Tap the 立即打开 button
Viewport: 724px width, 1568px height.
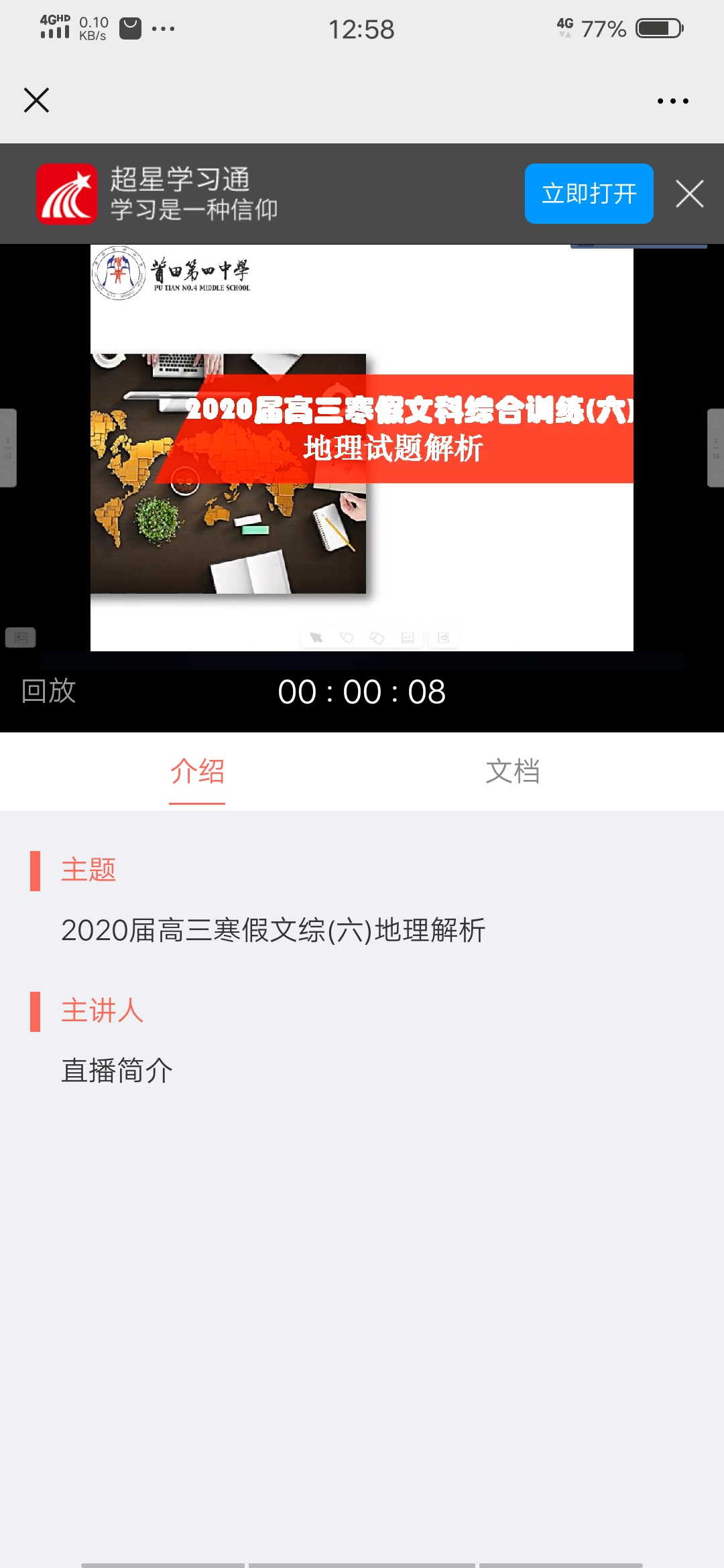(x=589, y=194)
